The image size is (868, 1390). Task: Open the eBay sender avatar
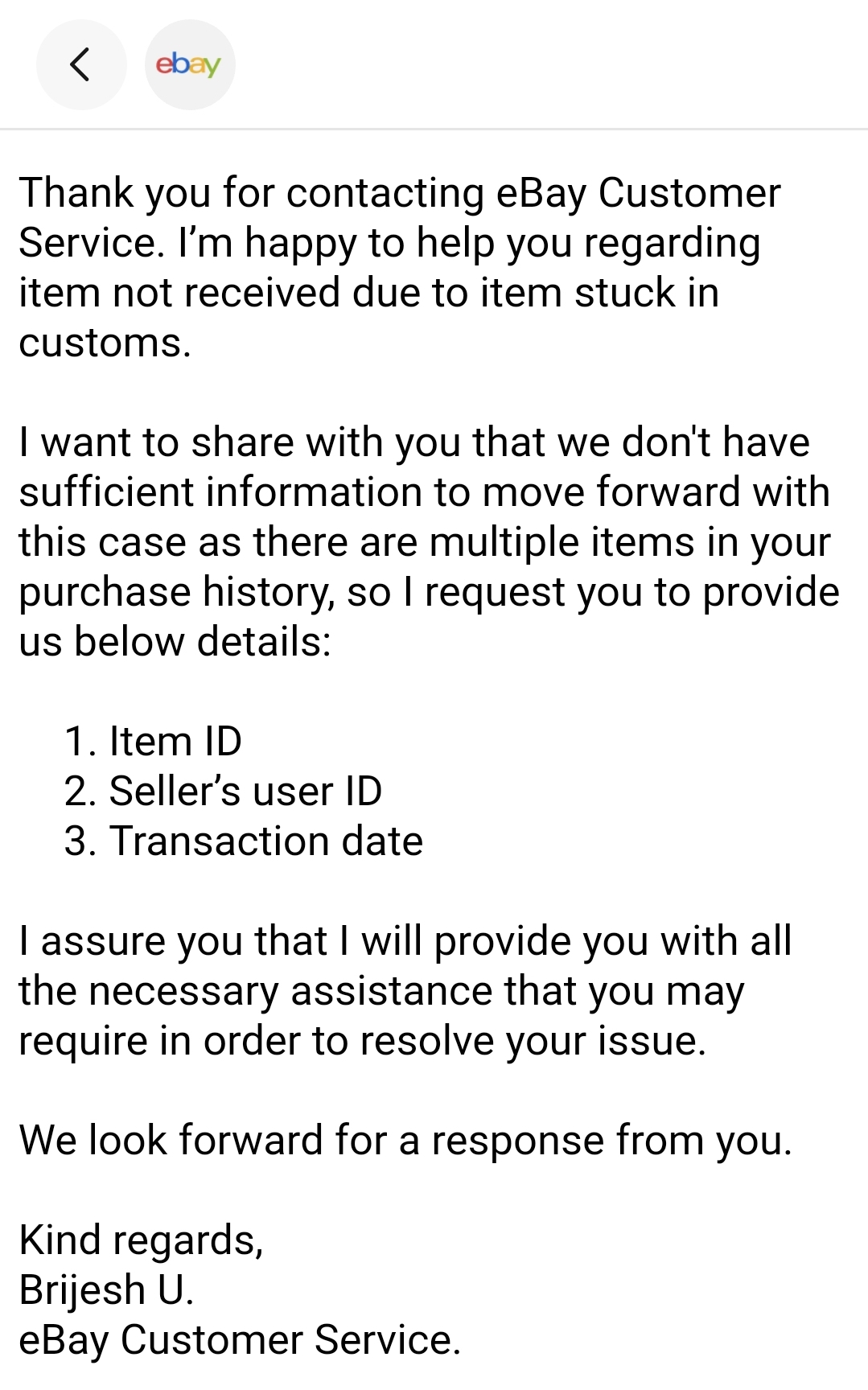[189, 64]
